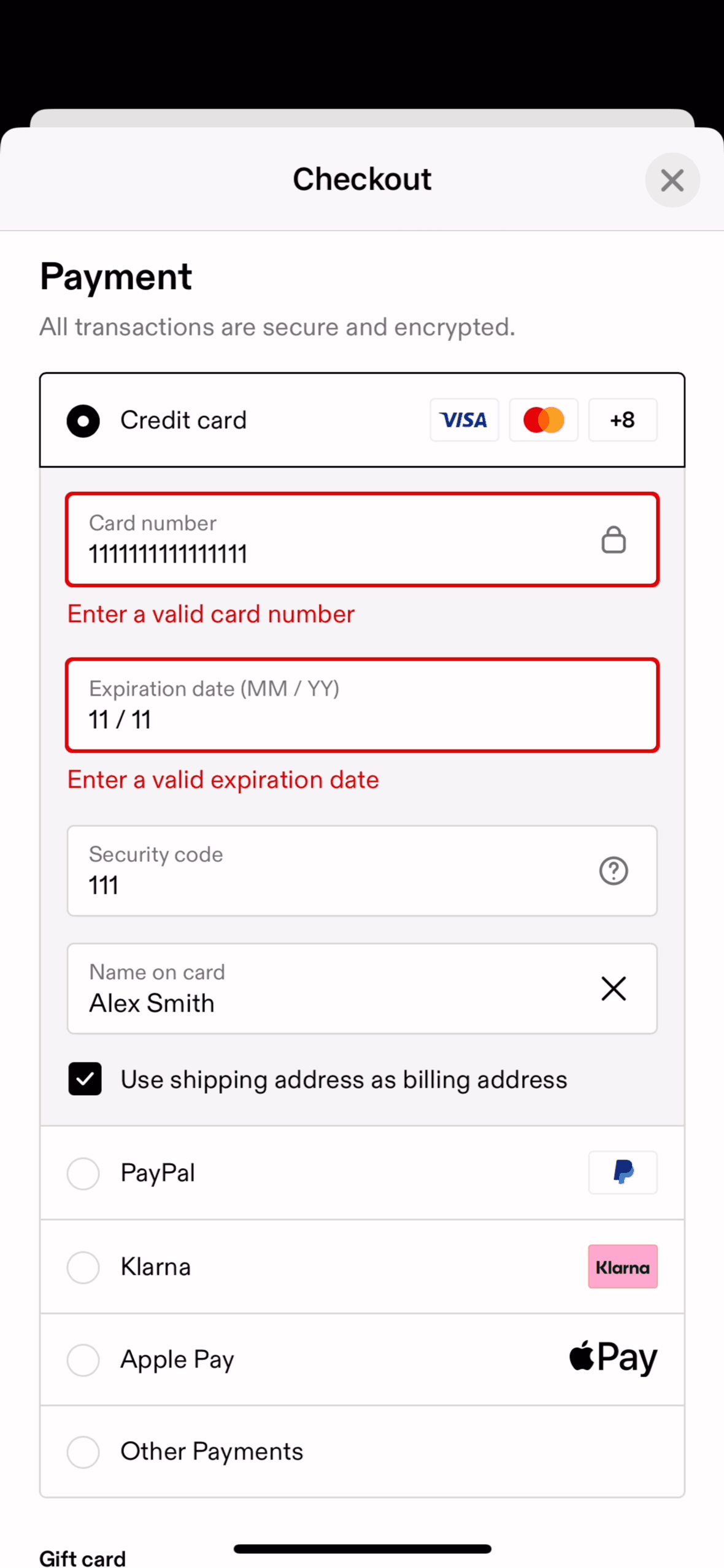Select the Credit card payment option
This screenshot has height=1568, width=724.
click(83, 421)
